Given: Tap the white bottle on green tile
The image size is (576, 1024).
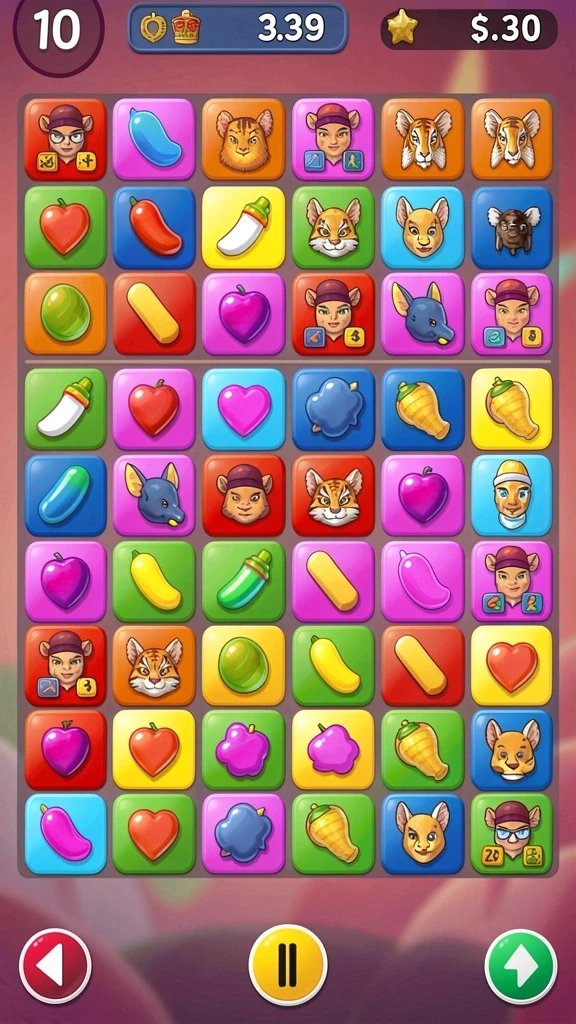Looking at the screenshot, I should [65, 409].
